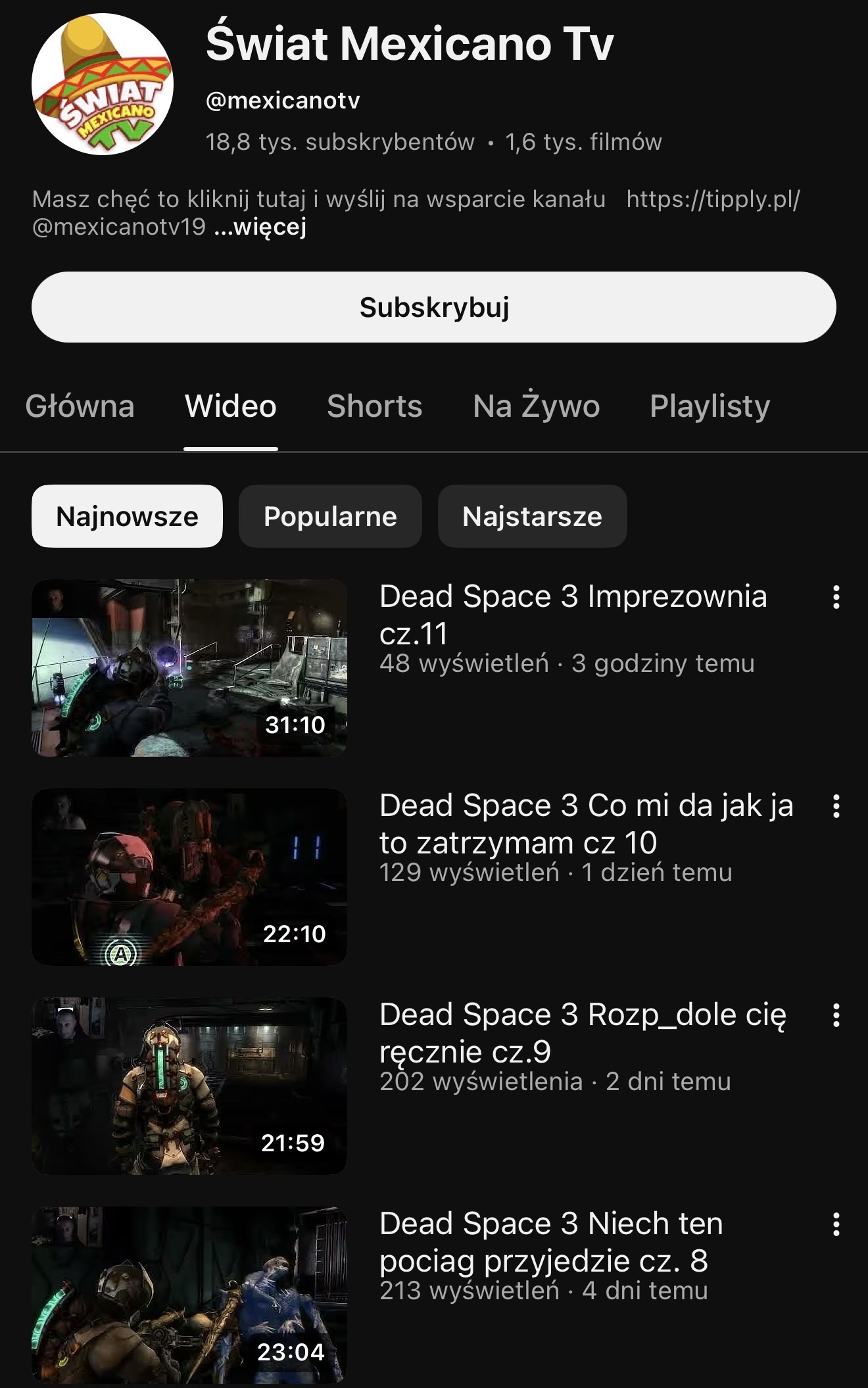Select the Wideo tab

(230, 406)
